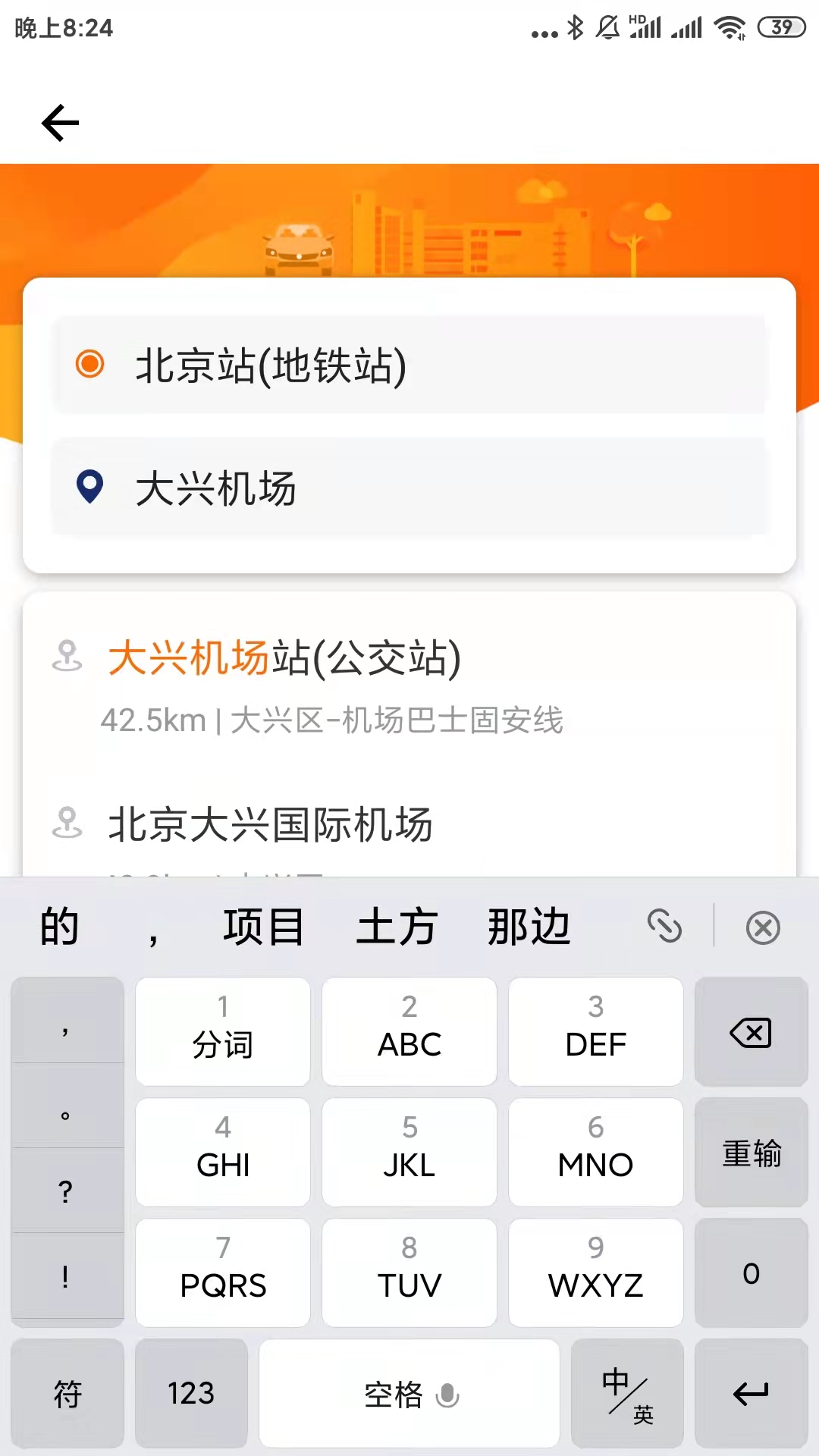Toggle 中/英 input language key
819x1456 pixels.
627,1394
